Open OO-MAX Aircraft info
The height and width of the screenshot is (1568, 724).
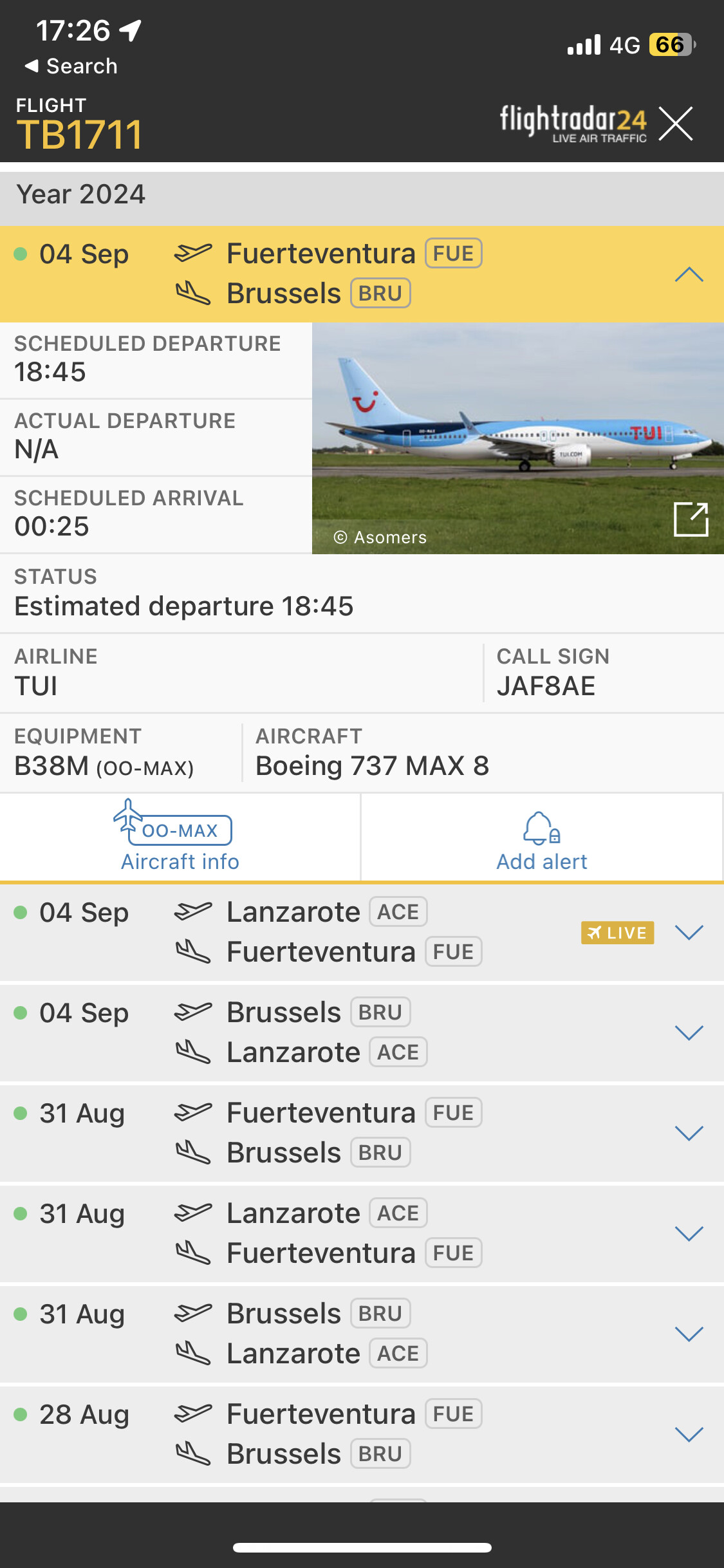[180, 837]
